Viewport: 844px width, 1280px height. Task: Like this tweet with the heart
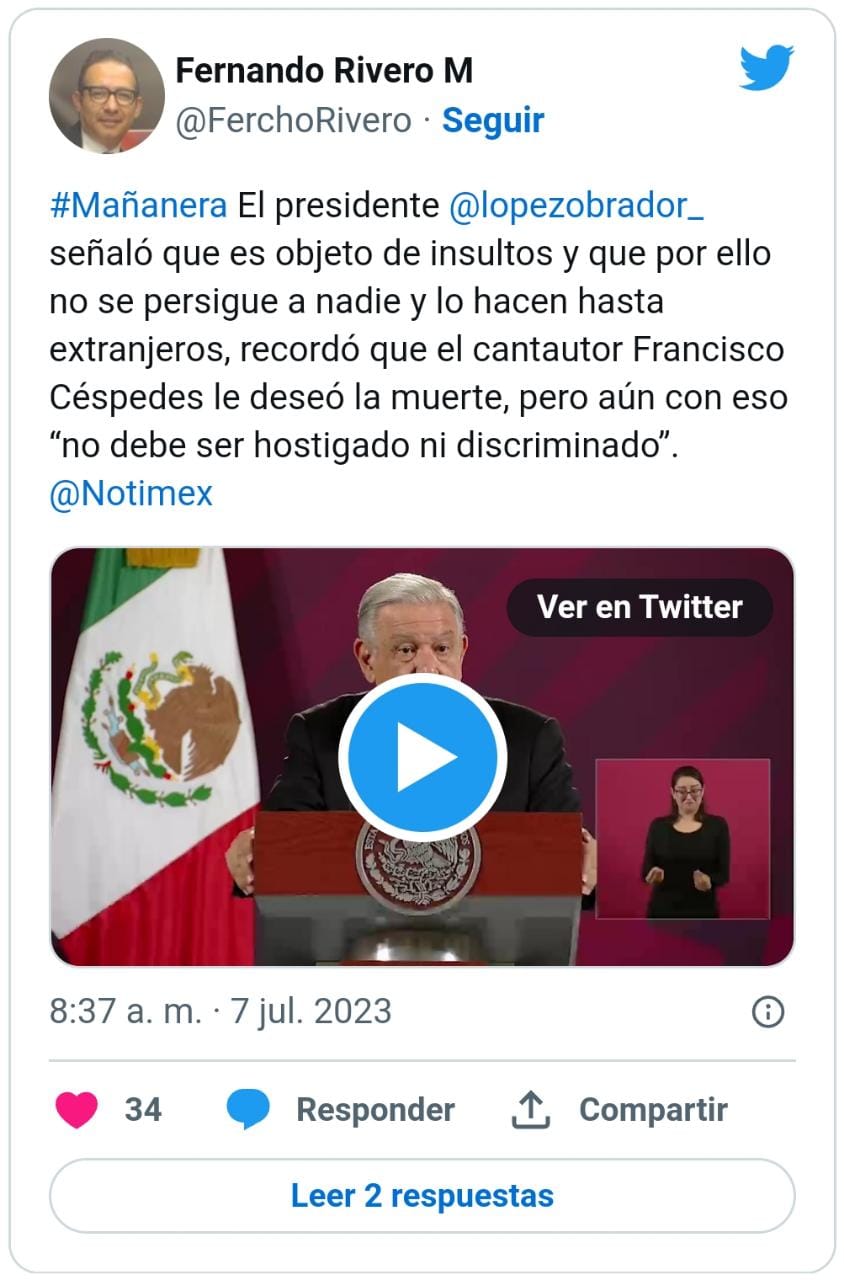pyautogui.click(x=76, y=1109)
